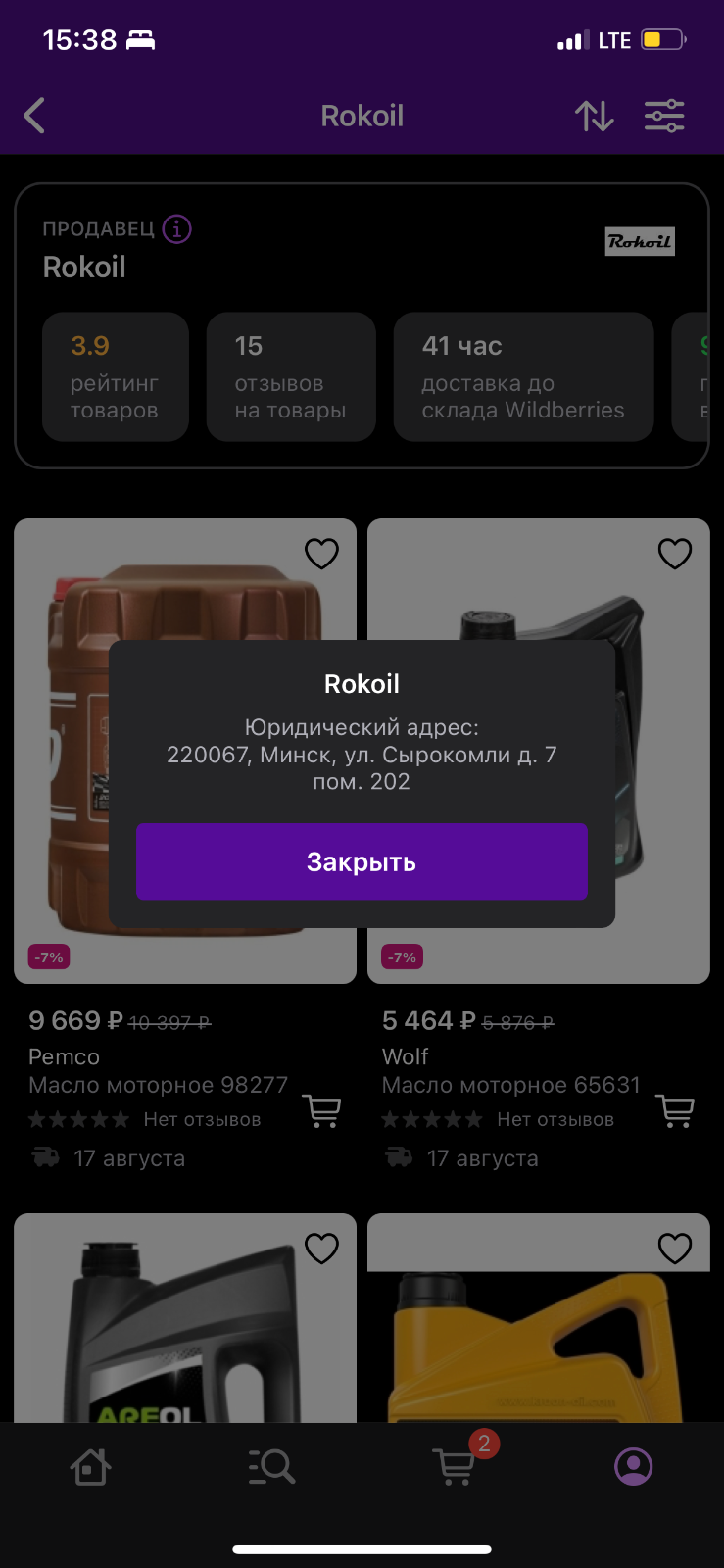Screen dimensions: 724x1568
Task: Open the 3.9 product rating tile
Action: pyautogui.click(x=116, y=377)
